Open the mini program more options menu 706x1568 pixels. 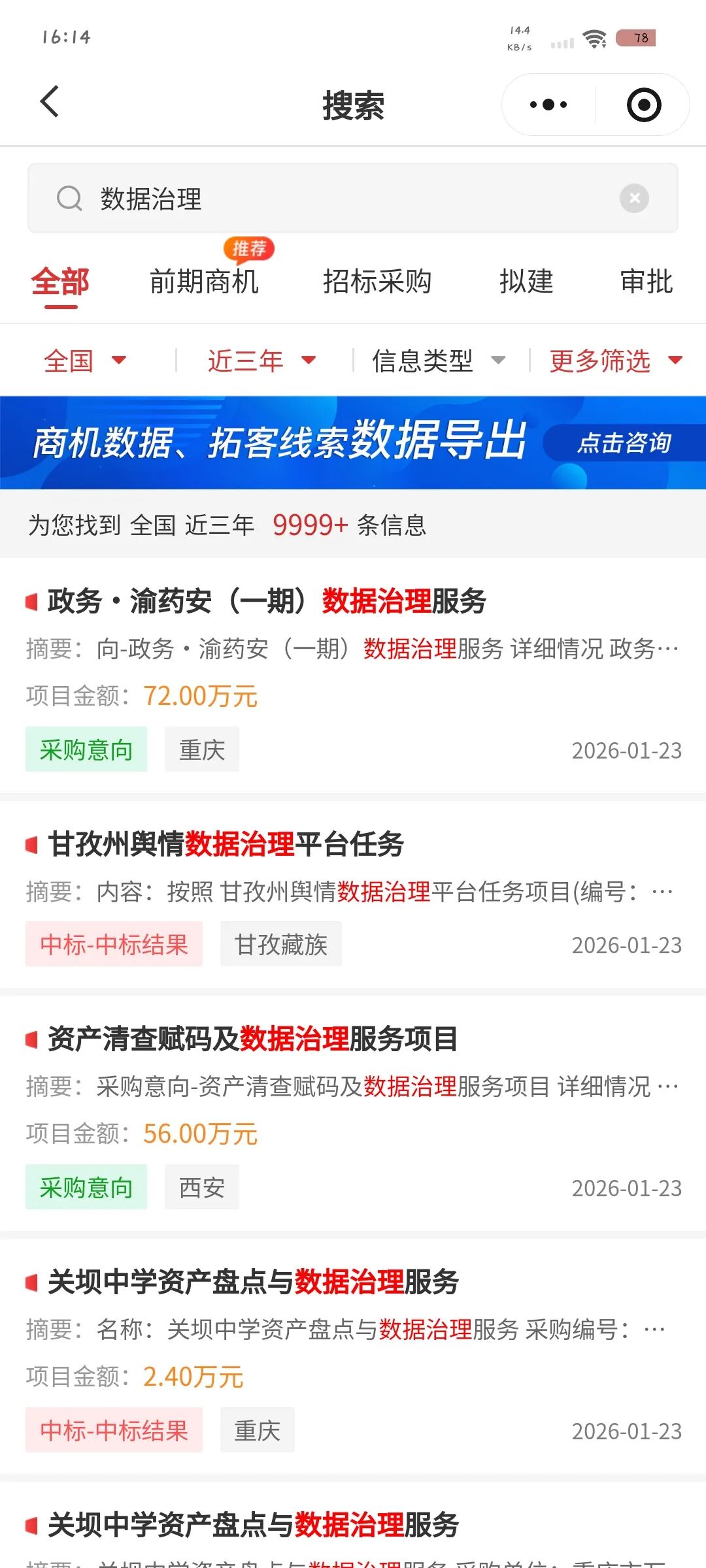pyautogui.click(x=548, y=105)
